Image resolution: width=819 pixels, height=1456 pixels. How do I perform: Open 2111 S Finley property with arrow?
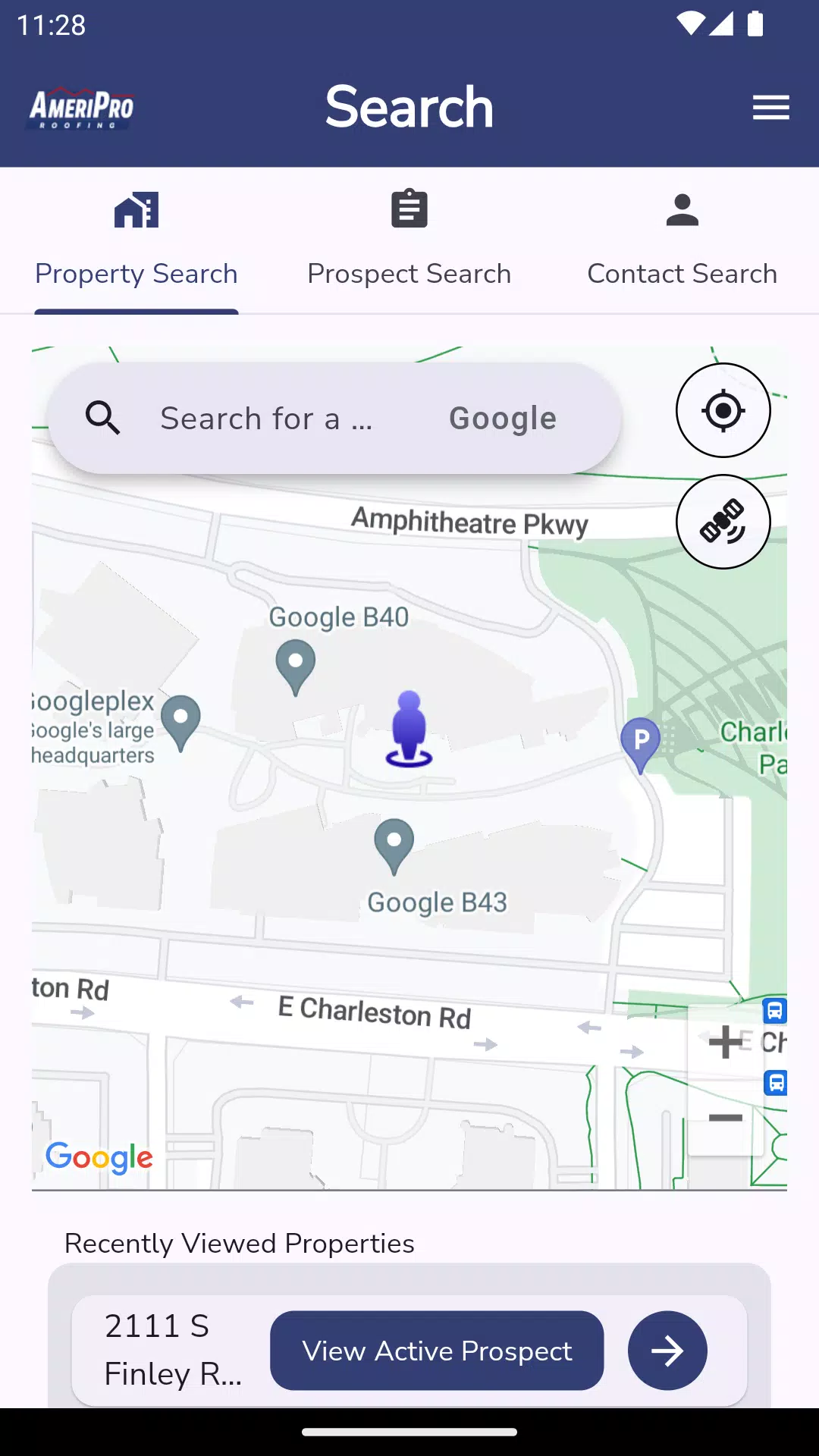(x=667, y=1351)
